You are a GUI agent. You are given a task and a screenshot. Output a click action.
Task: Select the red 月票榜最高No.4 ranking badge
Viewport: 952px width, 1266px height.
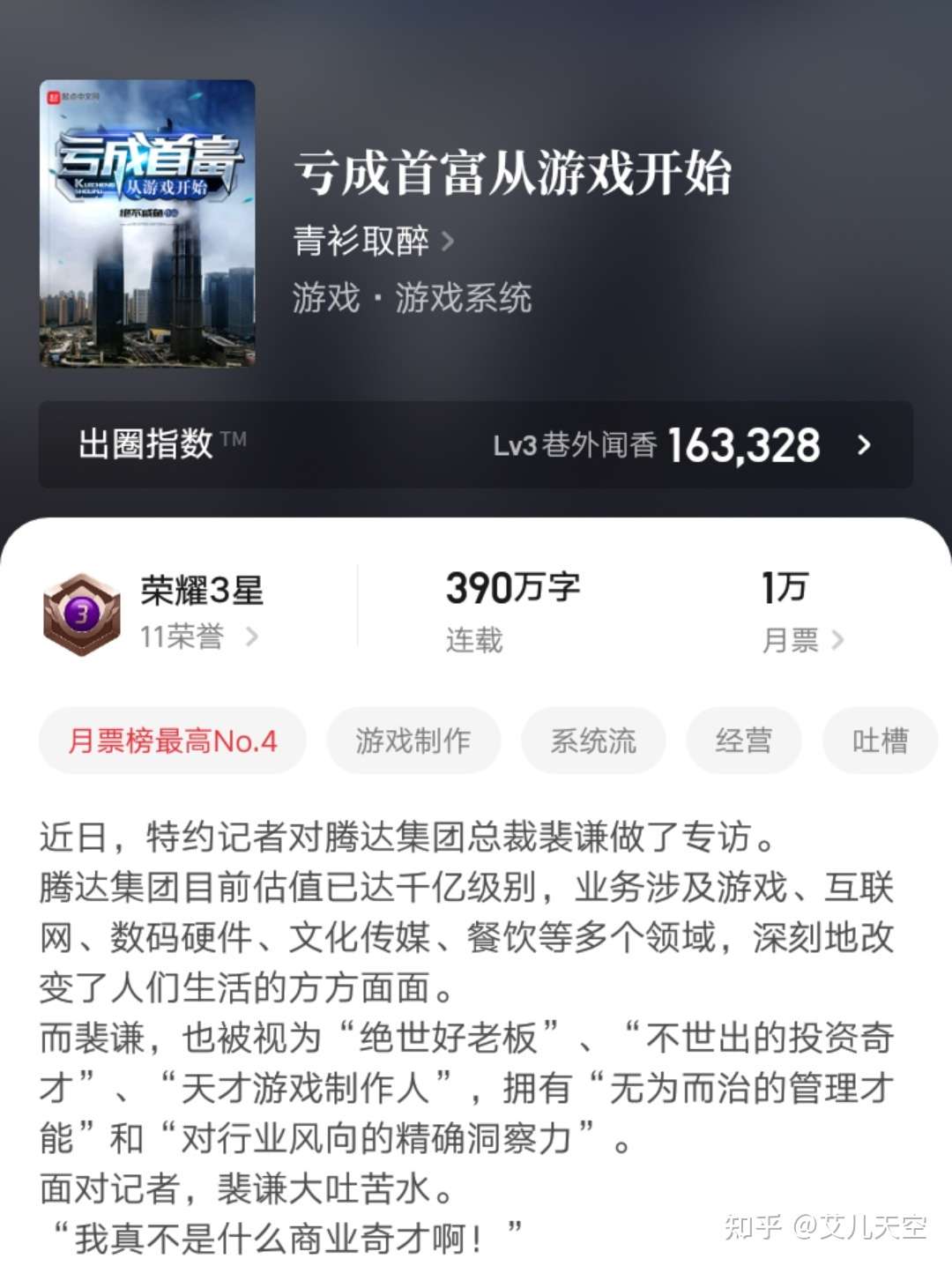[171, 741]
